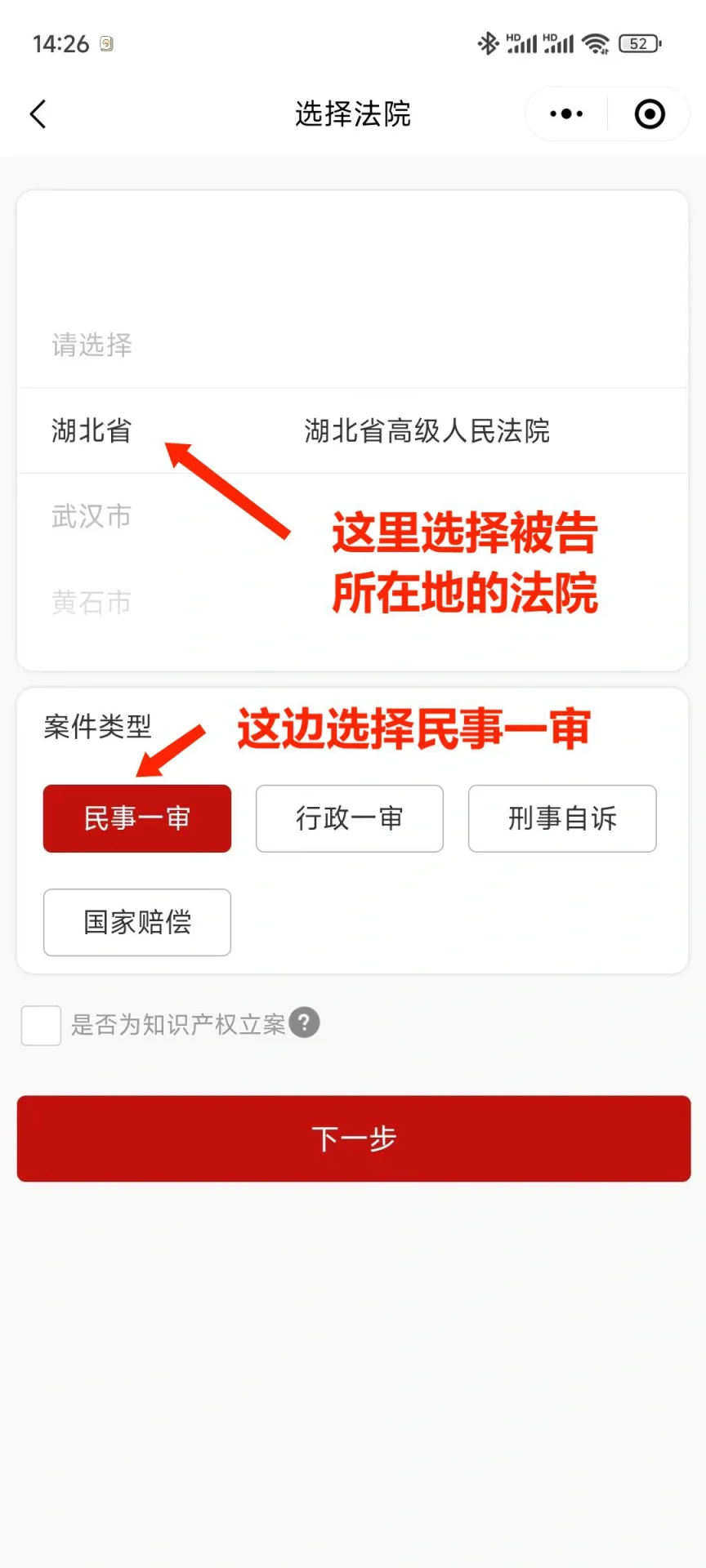Open the help icon beside 是否为知识产权立案
Screen dimensions: 706x1568
click(305, 1022)
